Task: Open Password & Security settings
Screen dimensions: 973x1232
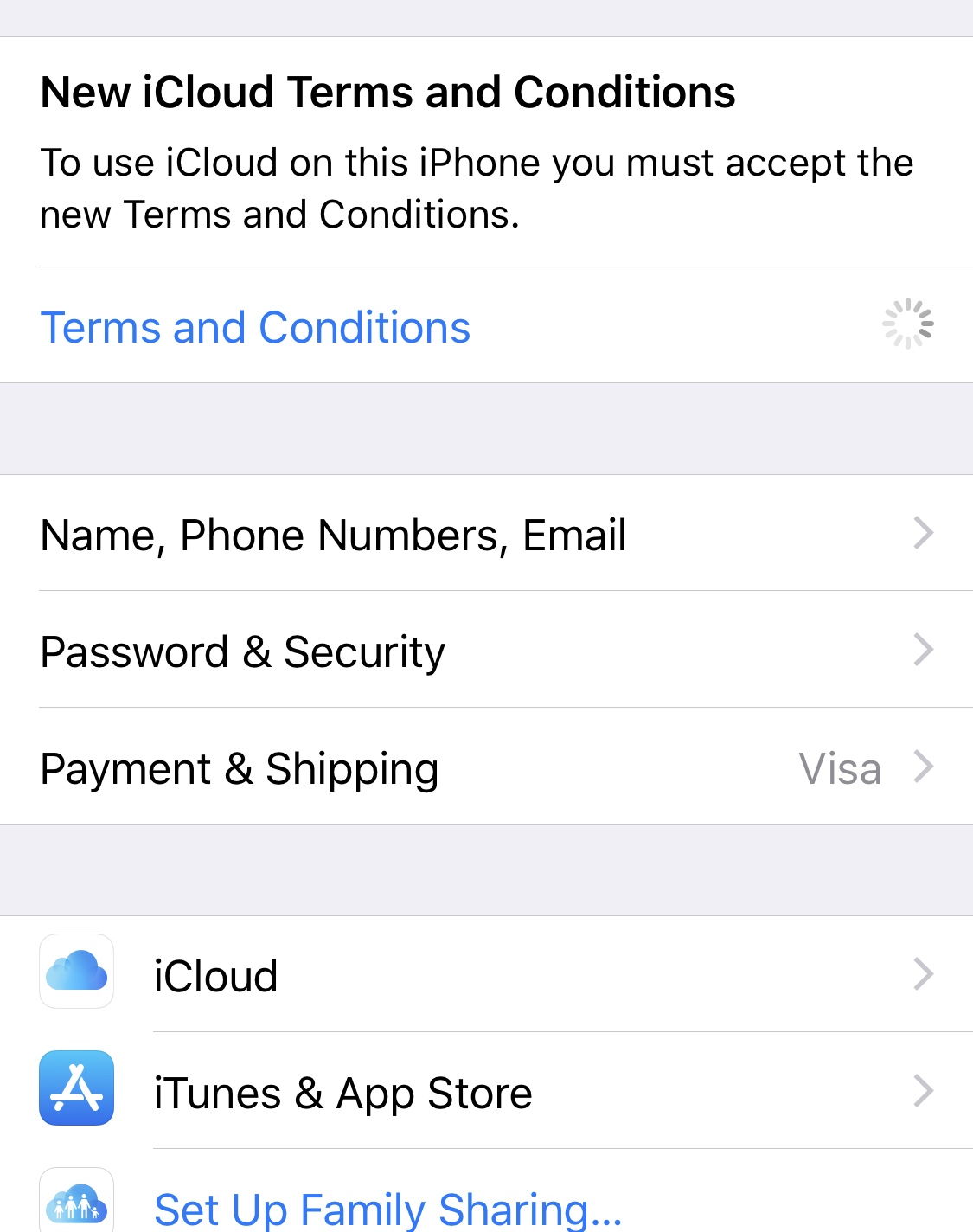Action: (243, 651)
